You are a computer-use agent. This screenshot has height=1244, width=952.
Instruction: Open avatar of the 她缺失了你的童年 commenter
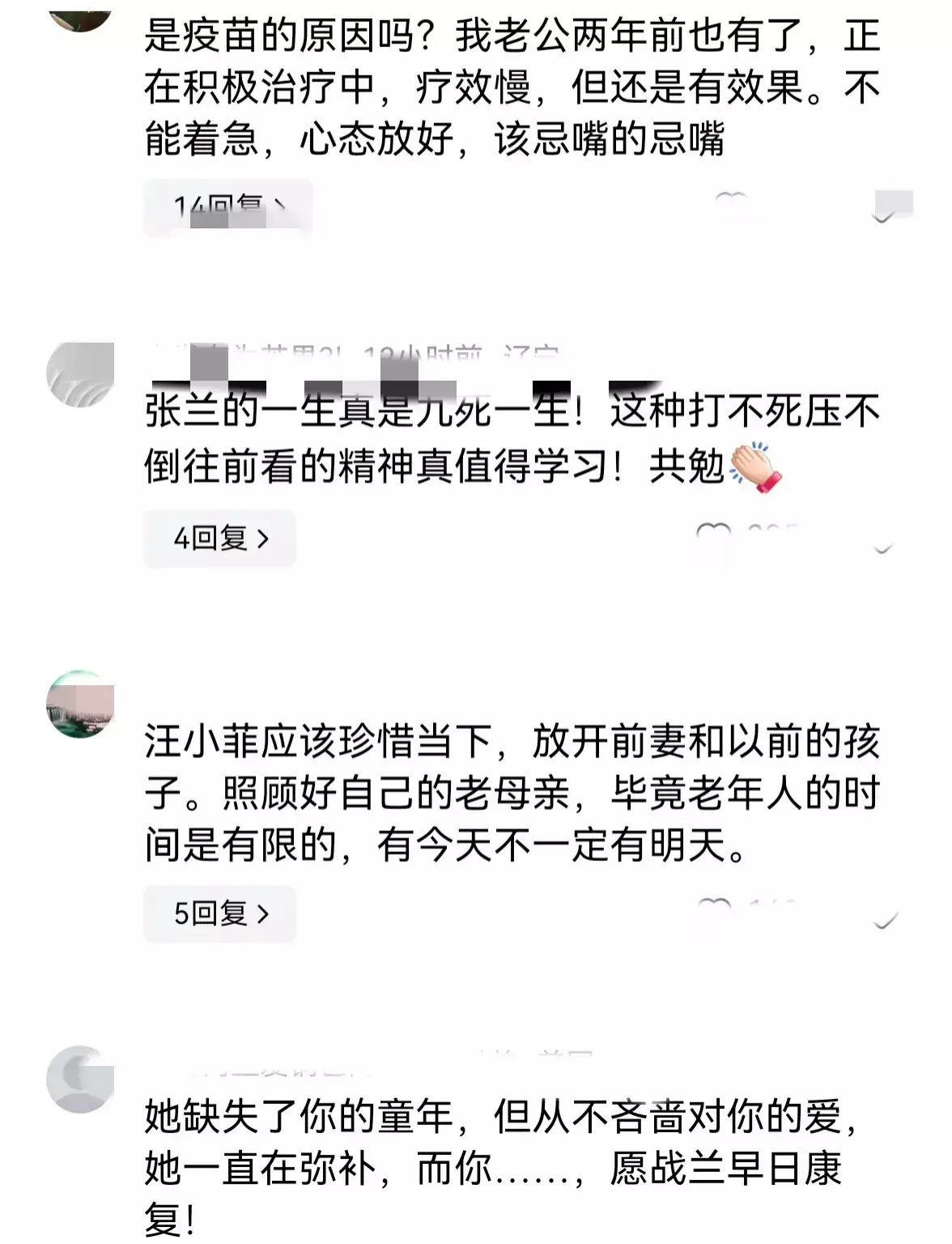79,1079
